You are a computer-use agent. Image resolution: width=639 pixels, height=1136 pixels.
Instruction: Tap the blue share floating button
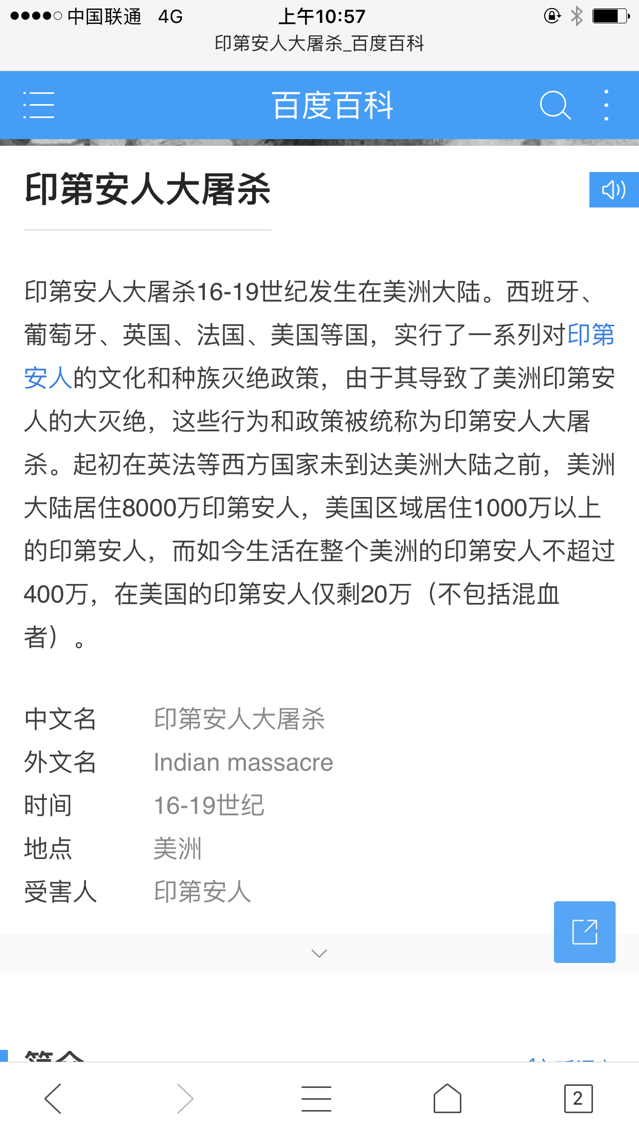(584, 932)
